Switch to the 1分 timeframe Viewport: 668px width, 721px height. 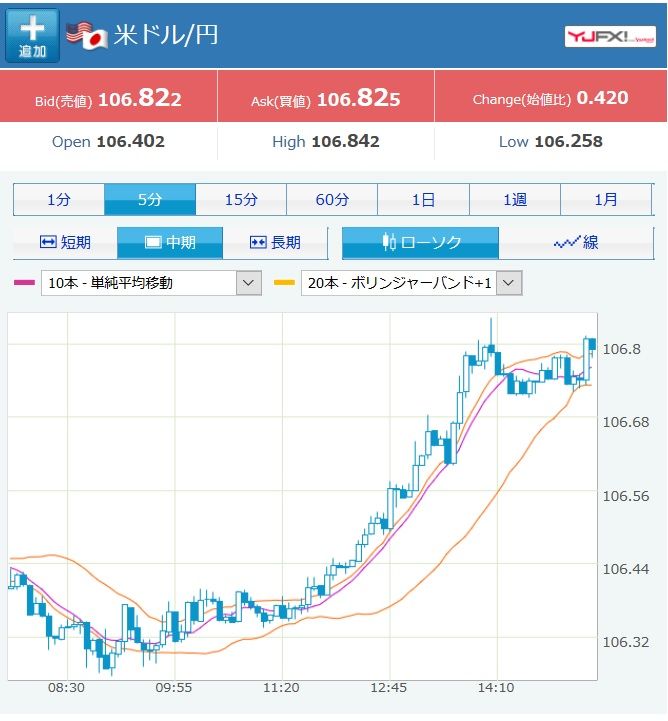pos(59,200)
